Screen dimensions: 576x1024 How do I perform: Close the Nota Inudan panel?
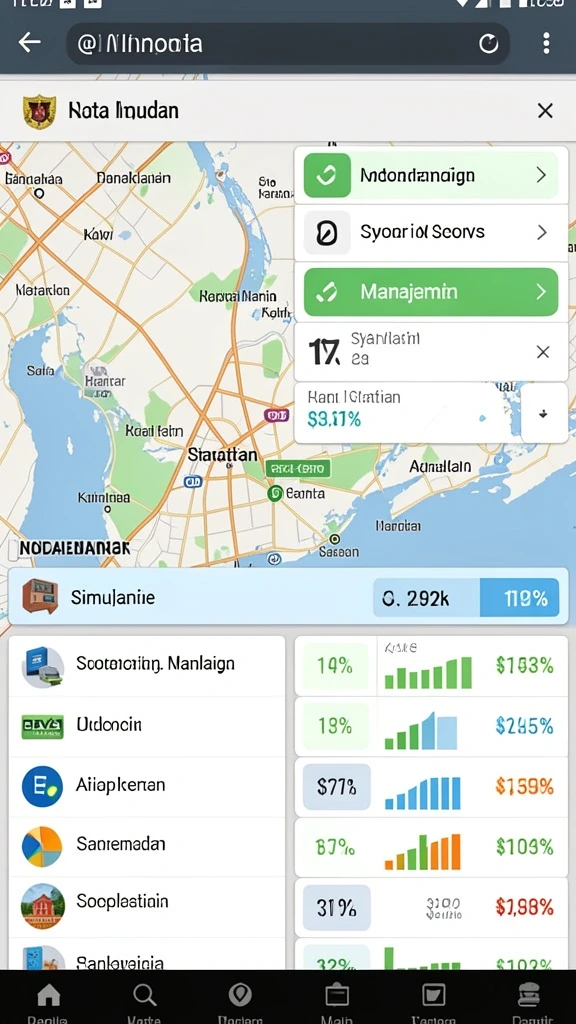[x=545, y=110]
